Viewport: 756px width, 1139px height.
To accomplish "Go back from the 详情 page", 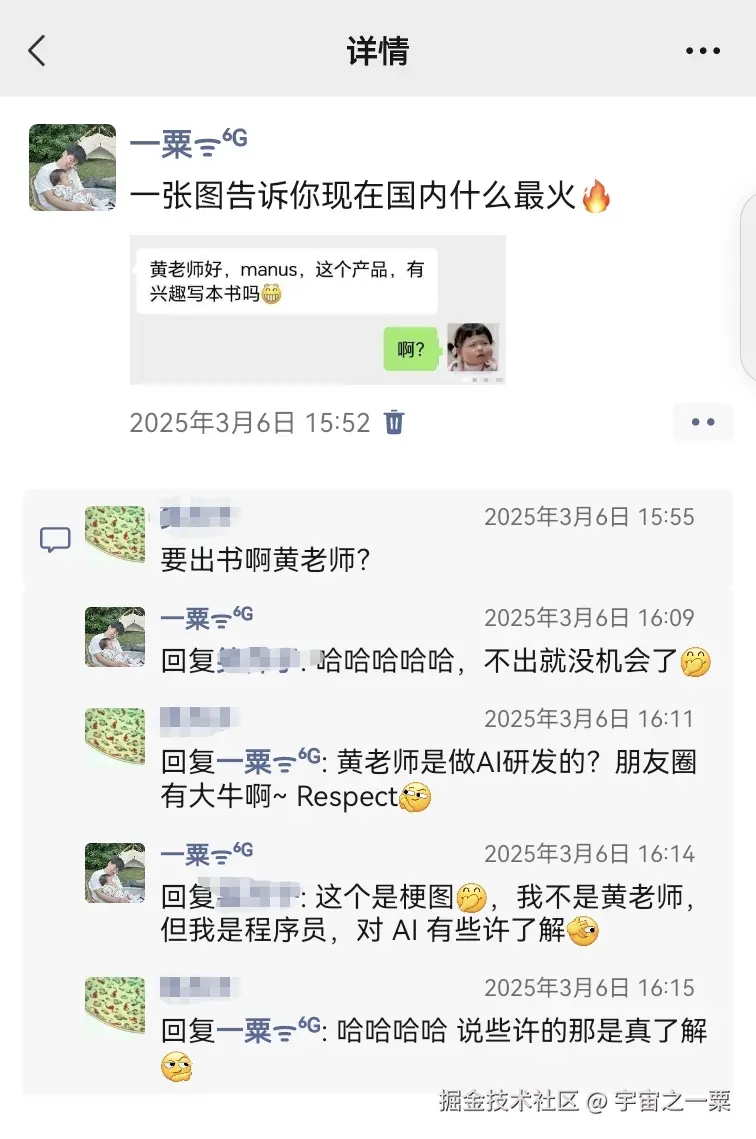I will point(37,50).
